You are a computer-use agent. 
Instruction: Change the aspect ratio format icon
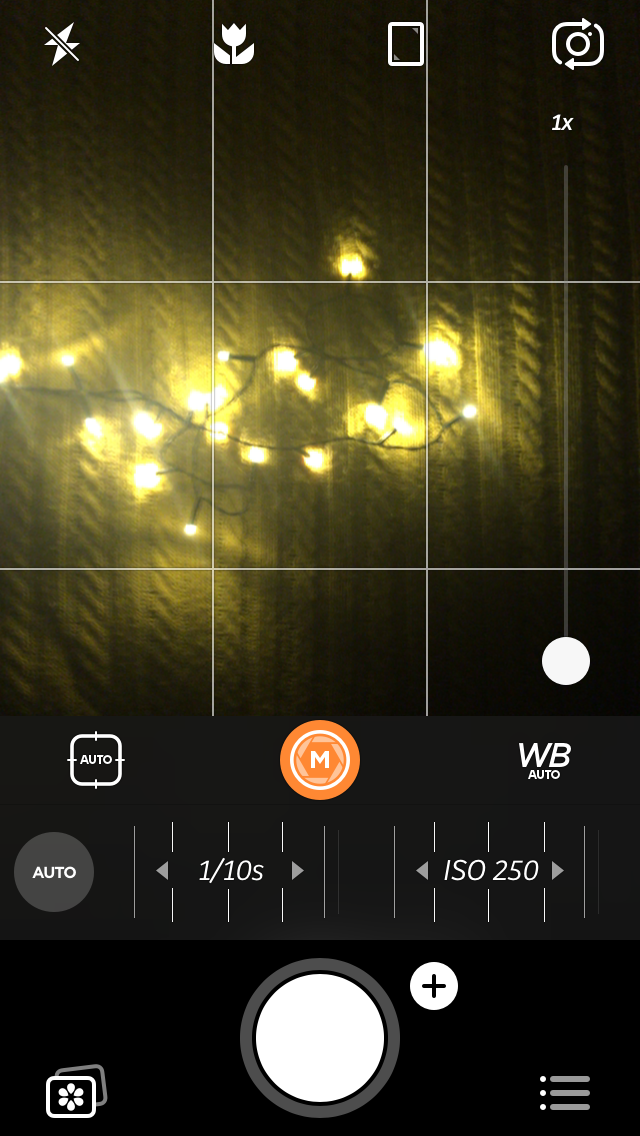pos(406,45)
